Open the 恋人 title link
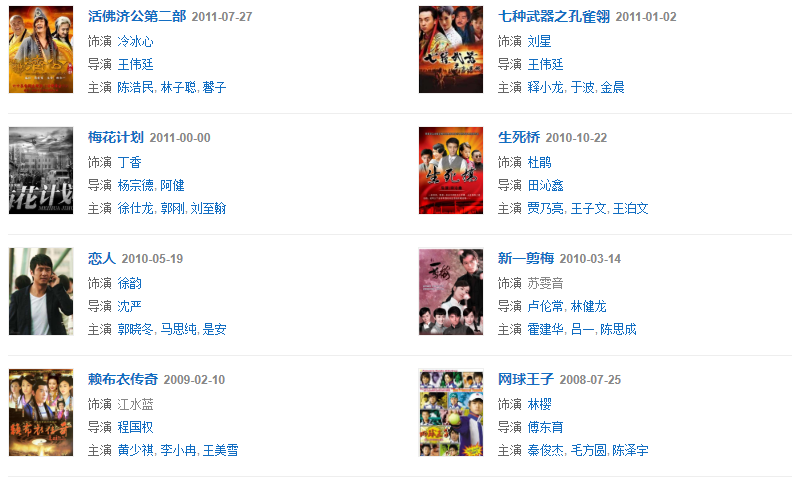Viewport: 792px width, 483px height. click(x=102, y=259)
